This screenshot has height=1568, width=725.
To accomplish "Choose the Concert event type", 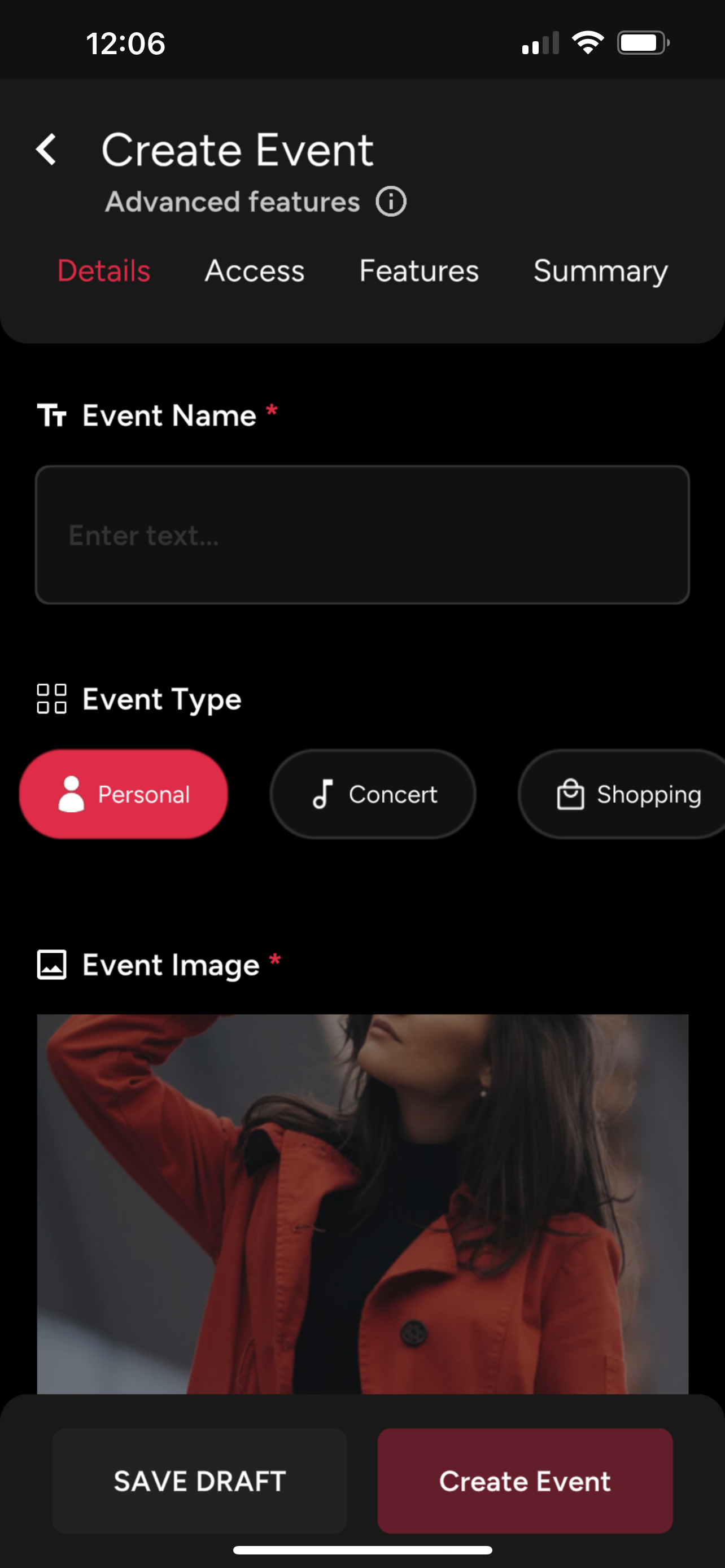I will [373, 794].
